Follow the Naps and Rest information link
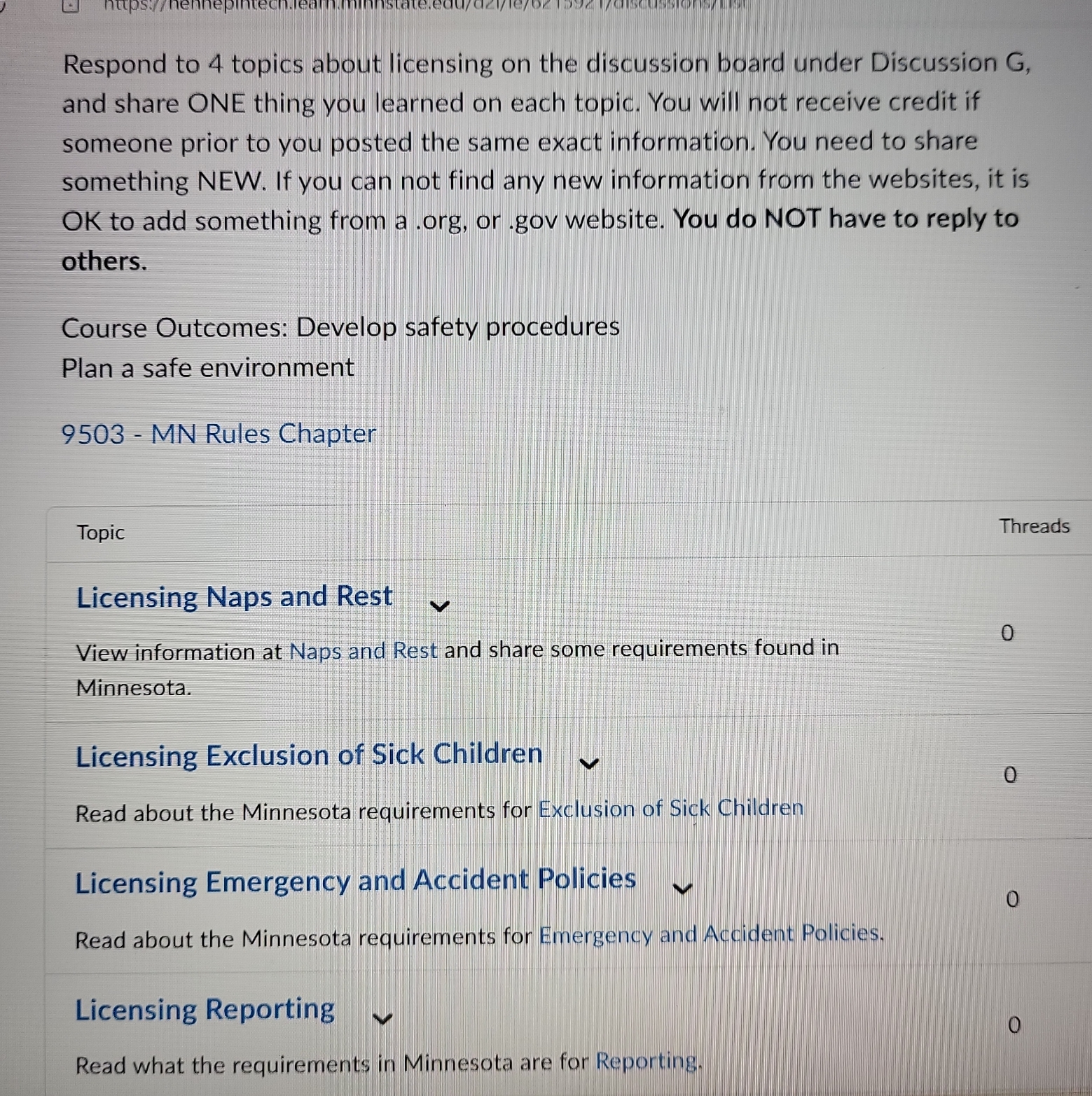This screenshot has height=1096, width=1092. pos(363,651)
